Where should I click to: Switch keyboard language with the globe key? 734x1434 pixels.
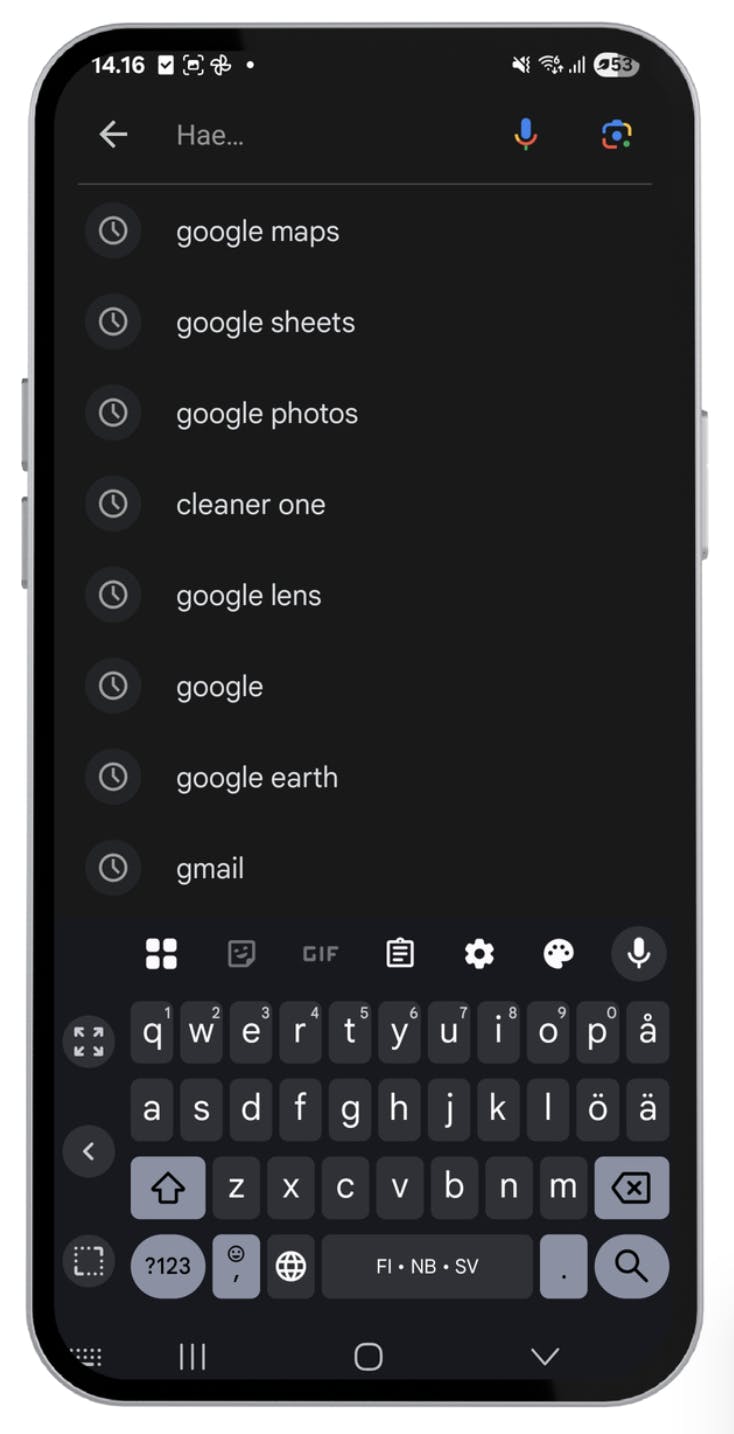(291, 1266)
